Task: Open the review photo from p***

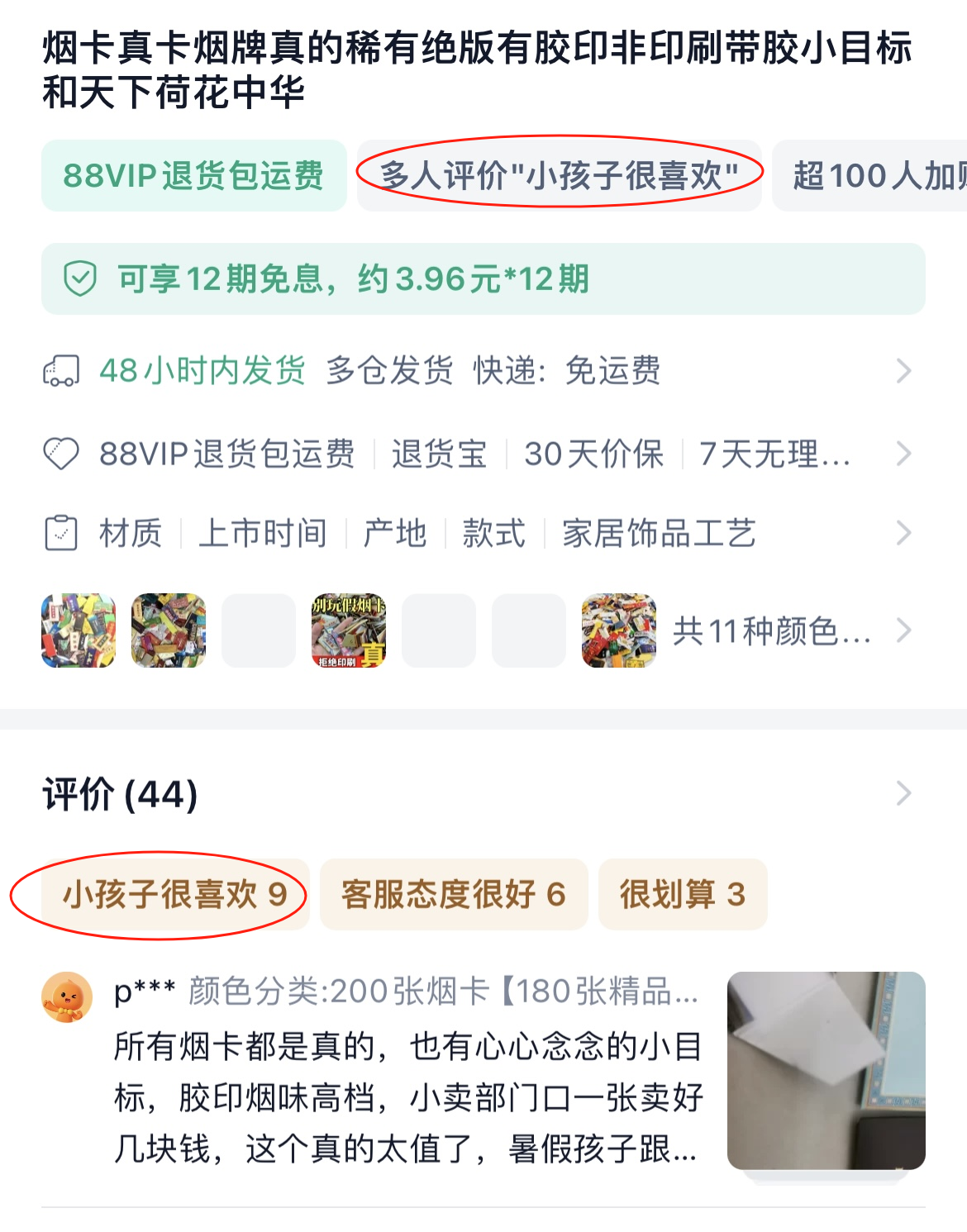Action: (826, 1070)
